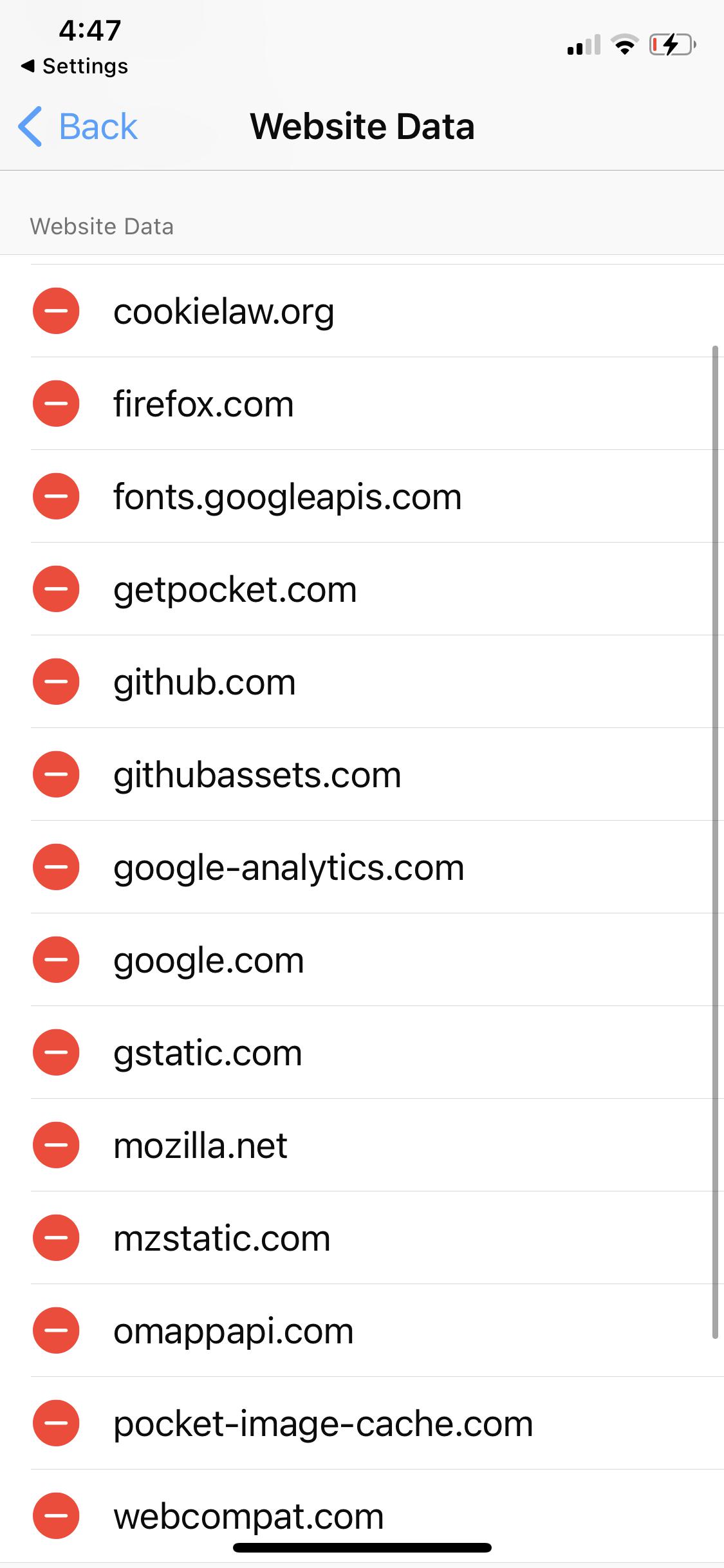Tap the delete icon for fonts.googleapis.com
The image size is (724, 1568).
coord(56,496)
